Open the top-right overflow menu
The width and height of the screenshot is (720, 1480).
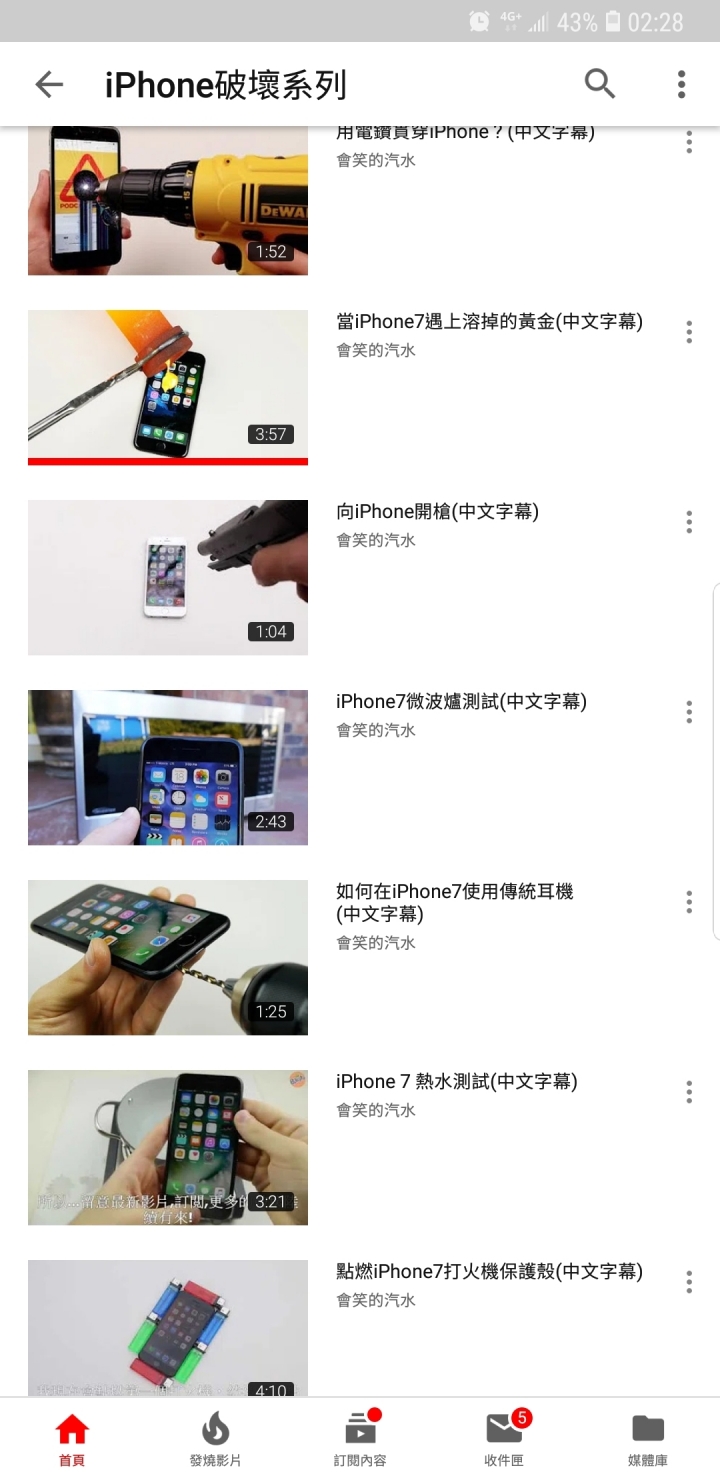(681, 85)
